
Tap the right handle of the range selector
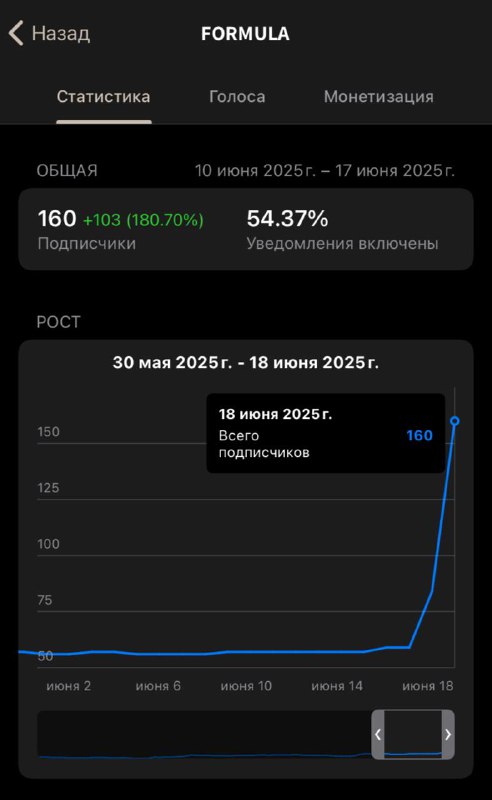click(448, 734)
